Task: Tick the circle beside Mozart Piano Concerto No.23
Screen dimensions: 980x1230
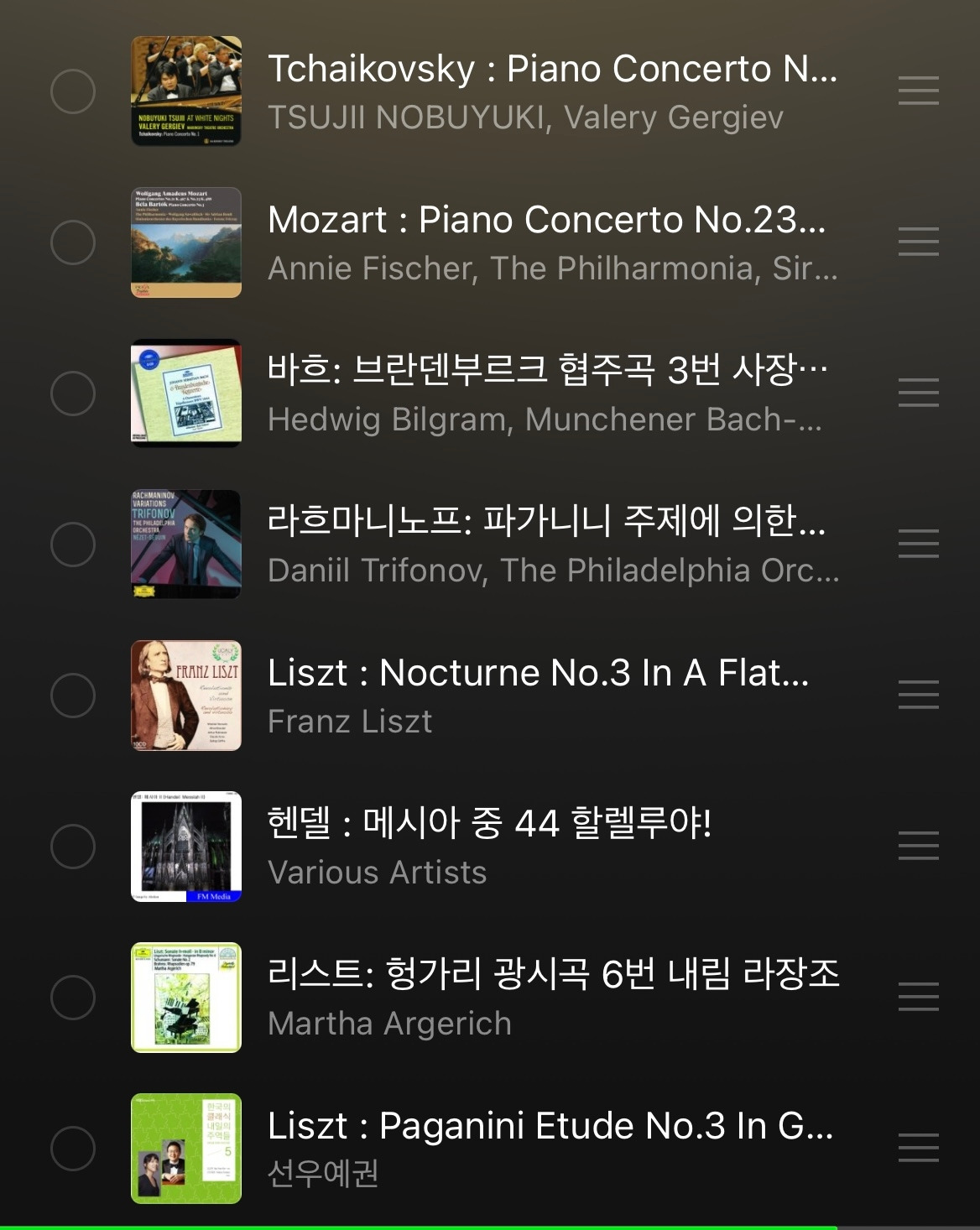Action: [73, 242]
